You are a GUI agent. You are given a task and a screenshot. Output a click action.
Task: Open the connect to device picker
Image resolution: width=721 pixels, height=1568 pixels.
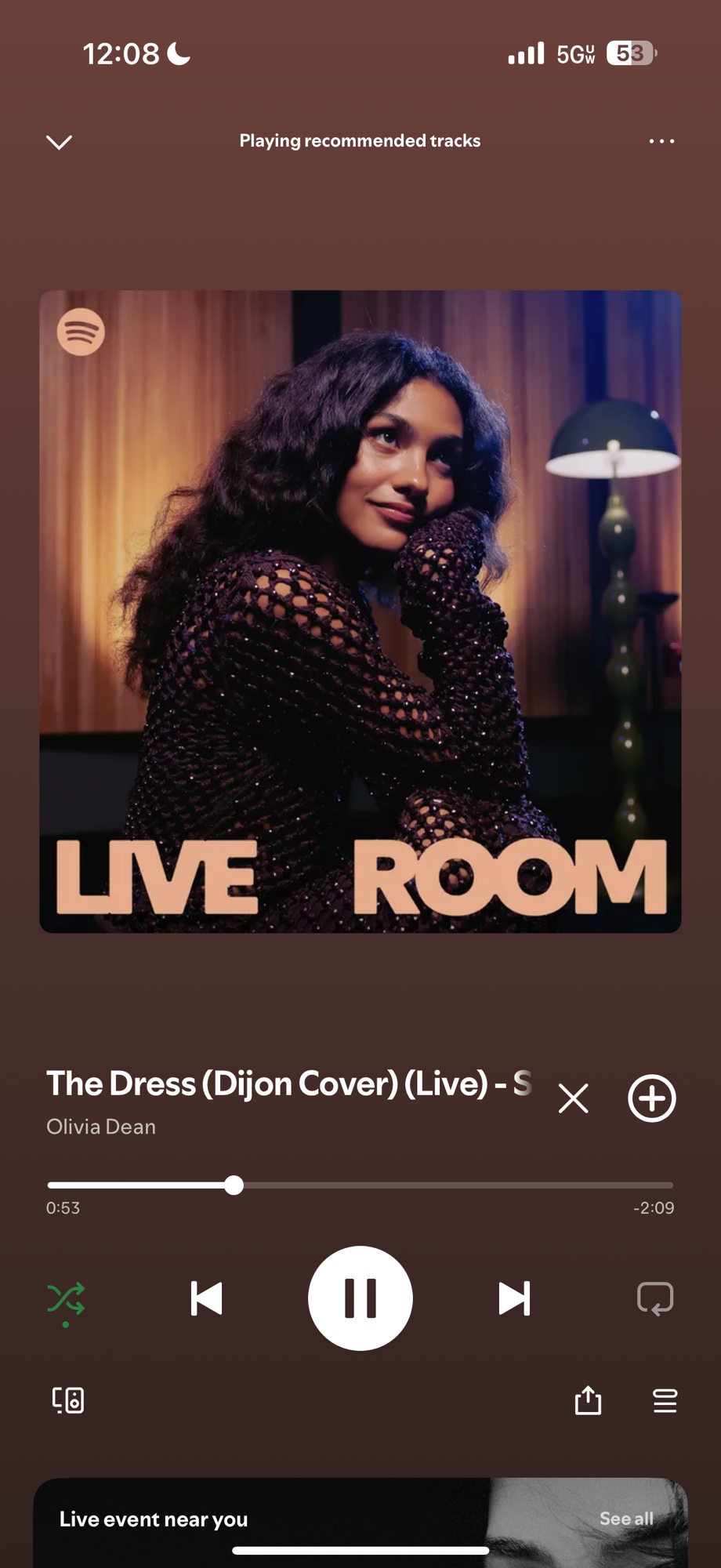(68, 1400)
